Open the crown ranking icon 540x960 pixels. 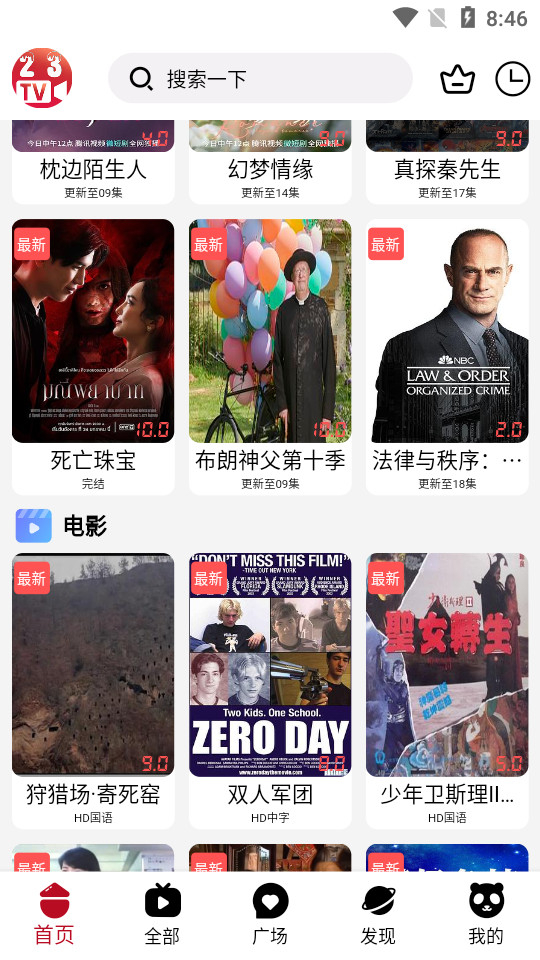pyautogui.click(x=457, y=79)
